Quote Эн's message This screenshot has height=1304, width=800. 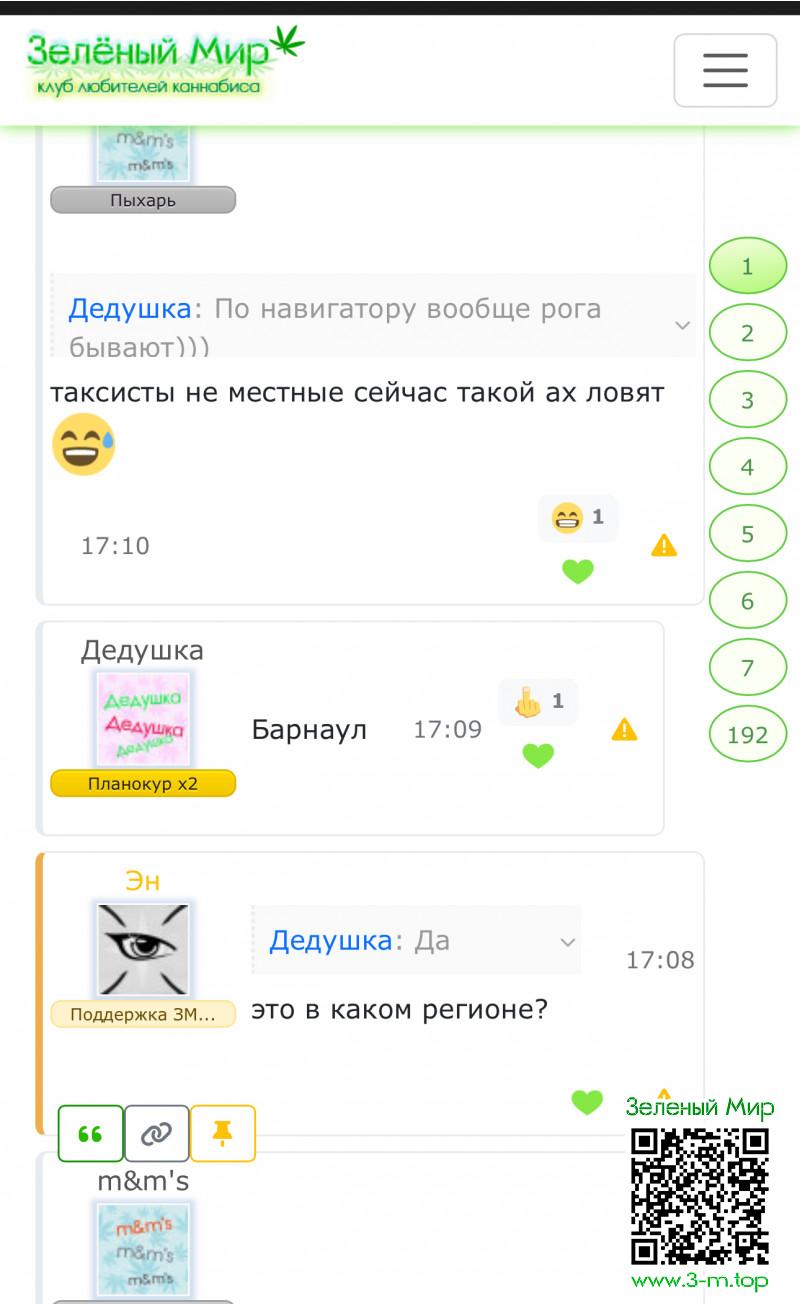(x=90, y=1133)
